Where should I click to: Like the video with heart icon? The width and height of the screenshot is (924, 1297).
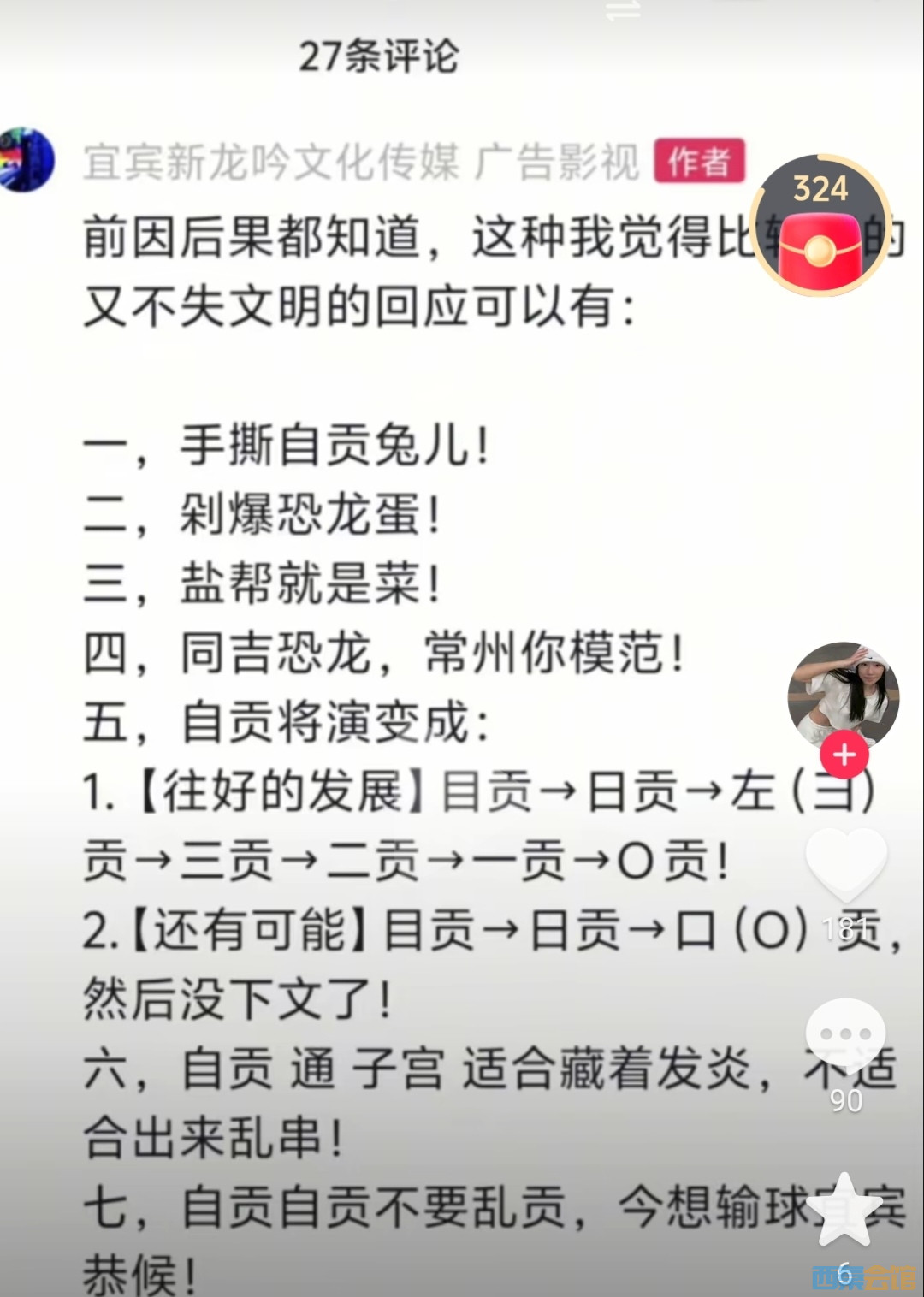point(846,864)
